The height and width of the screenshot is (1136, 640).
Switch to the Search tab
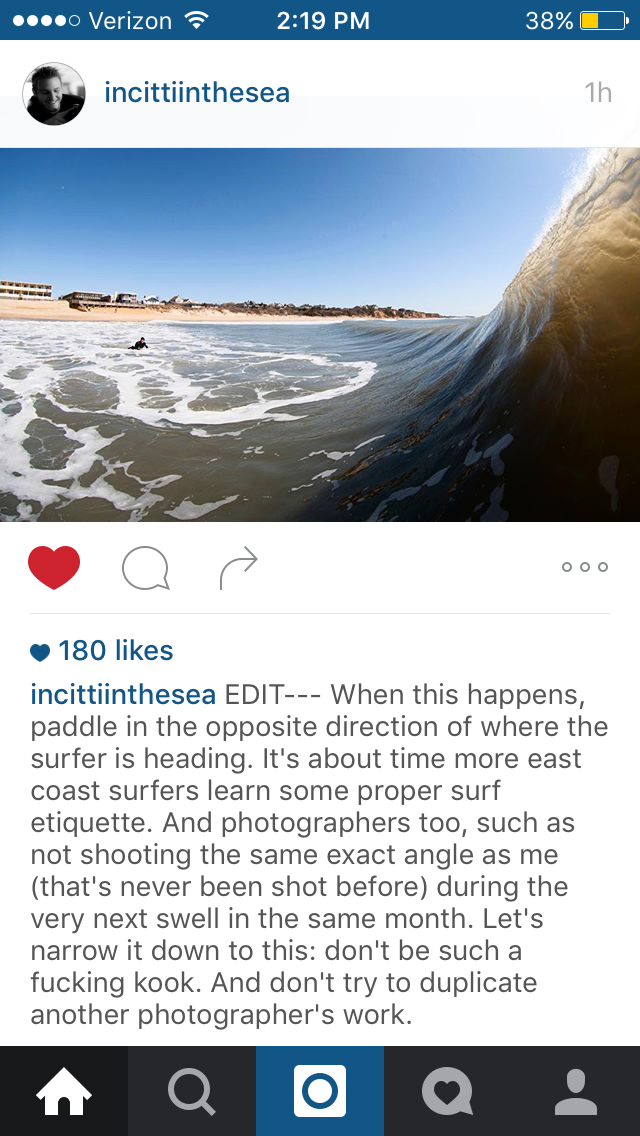[x=192, y=1091]
